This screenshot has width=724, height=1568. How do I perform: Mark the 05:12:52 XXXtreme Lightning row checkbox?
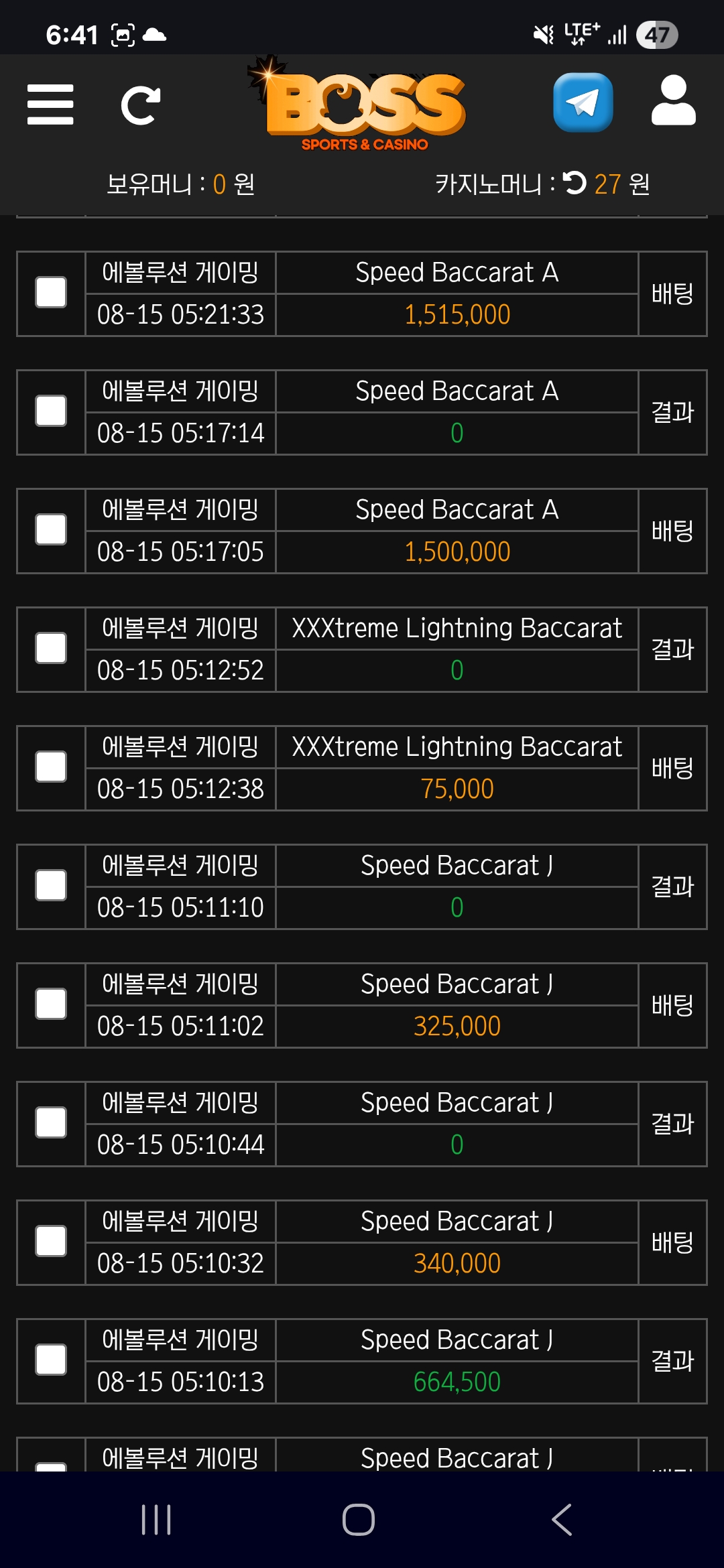pos(51,649)
